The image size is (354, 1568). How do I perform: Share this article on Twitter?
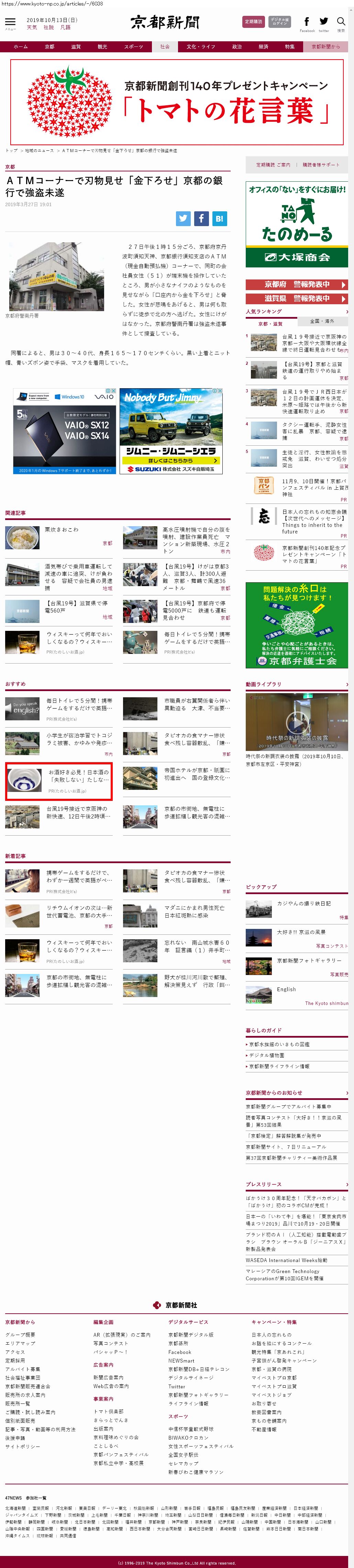pyautogui.click(x=183, y=219)
